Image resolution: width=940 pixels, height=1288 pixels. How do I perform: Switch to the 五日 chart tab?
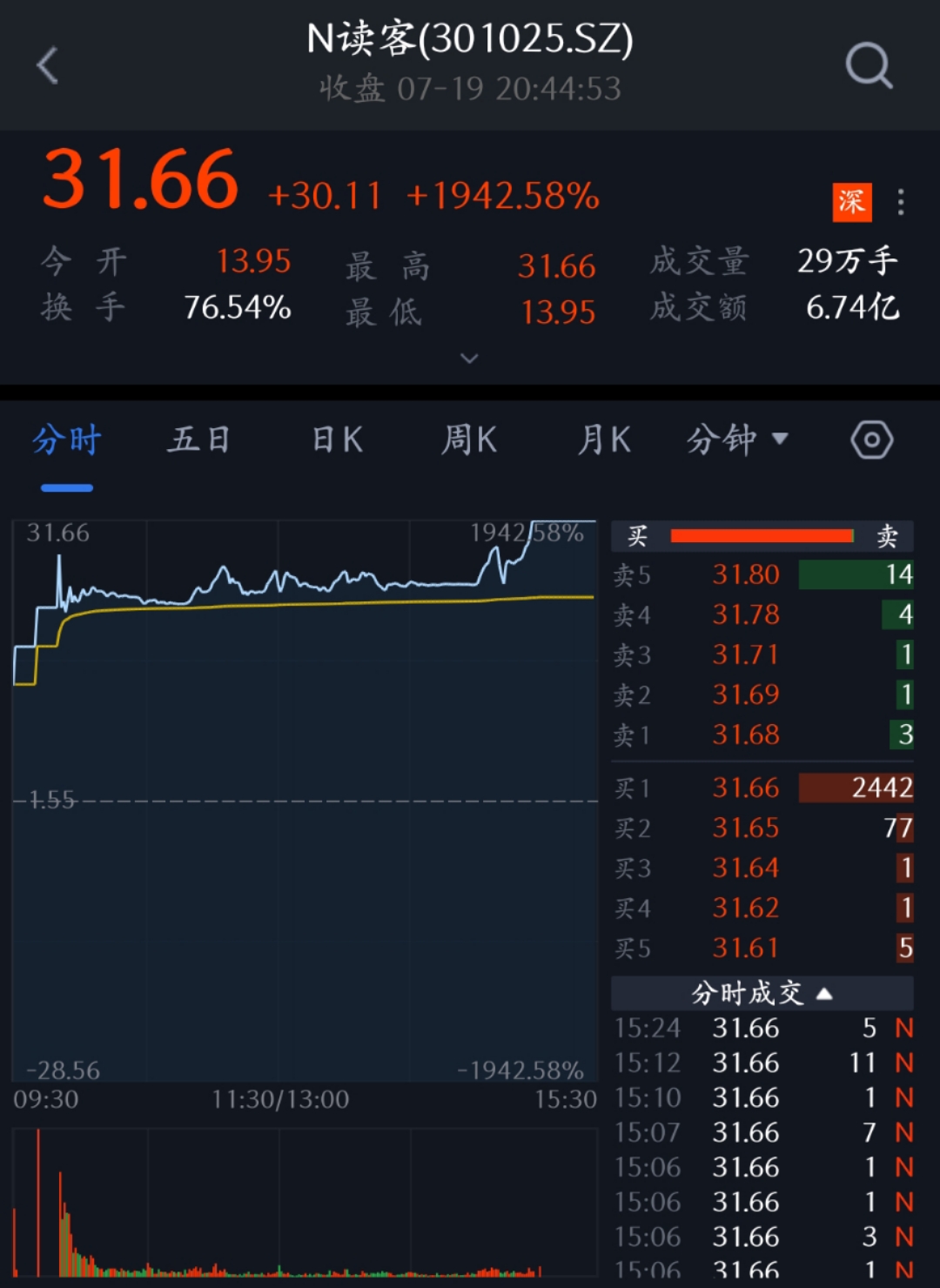click(x=199, y=440)
